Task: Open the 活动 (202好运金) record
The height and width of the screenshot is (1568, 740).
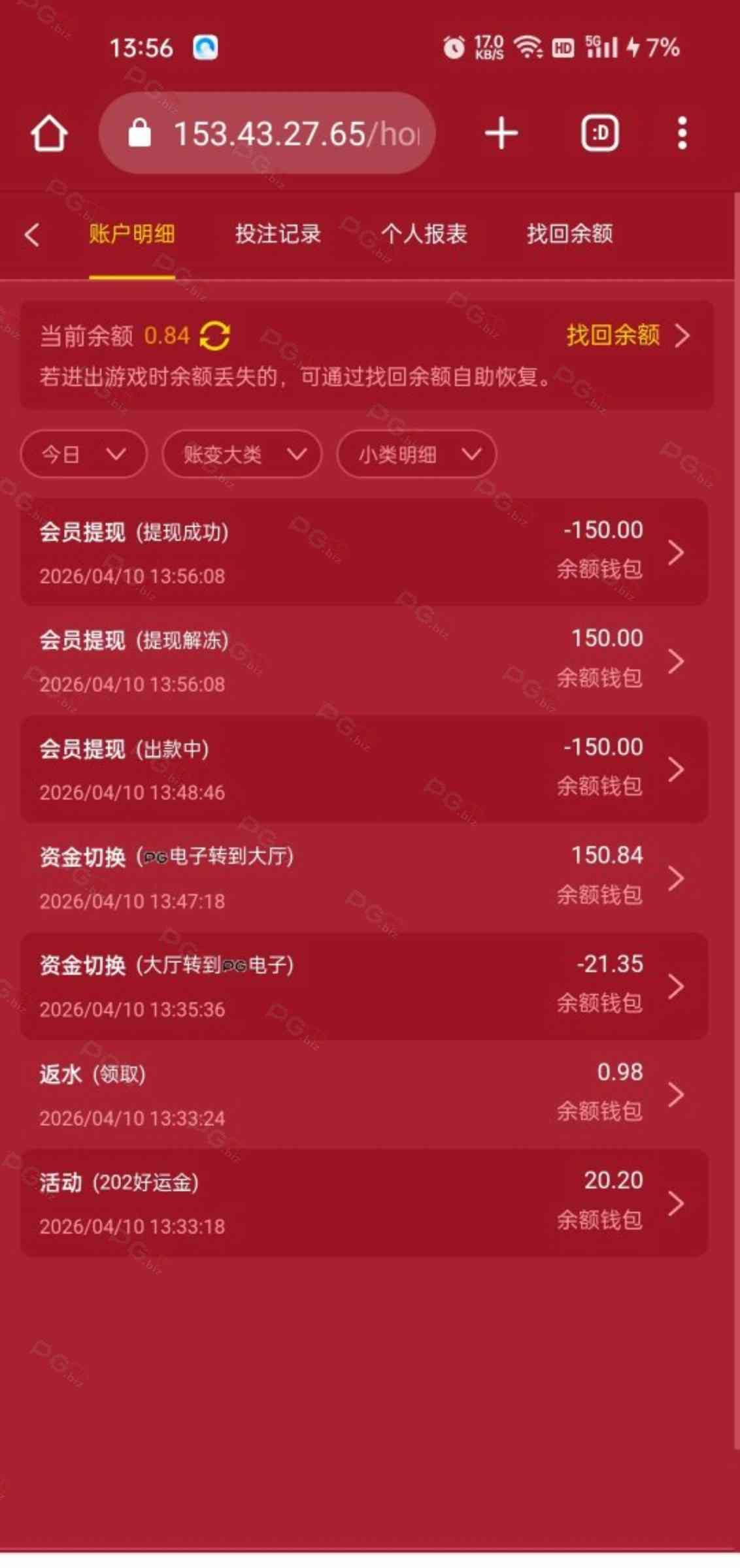Action: (363, 1203)
